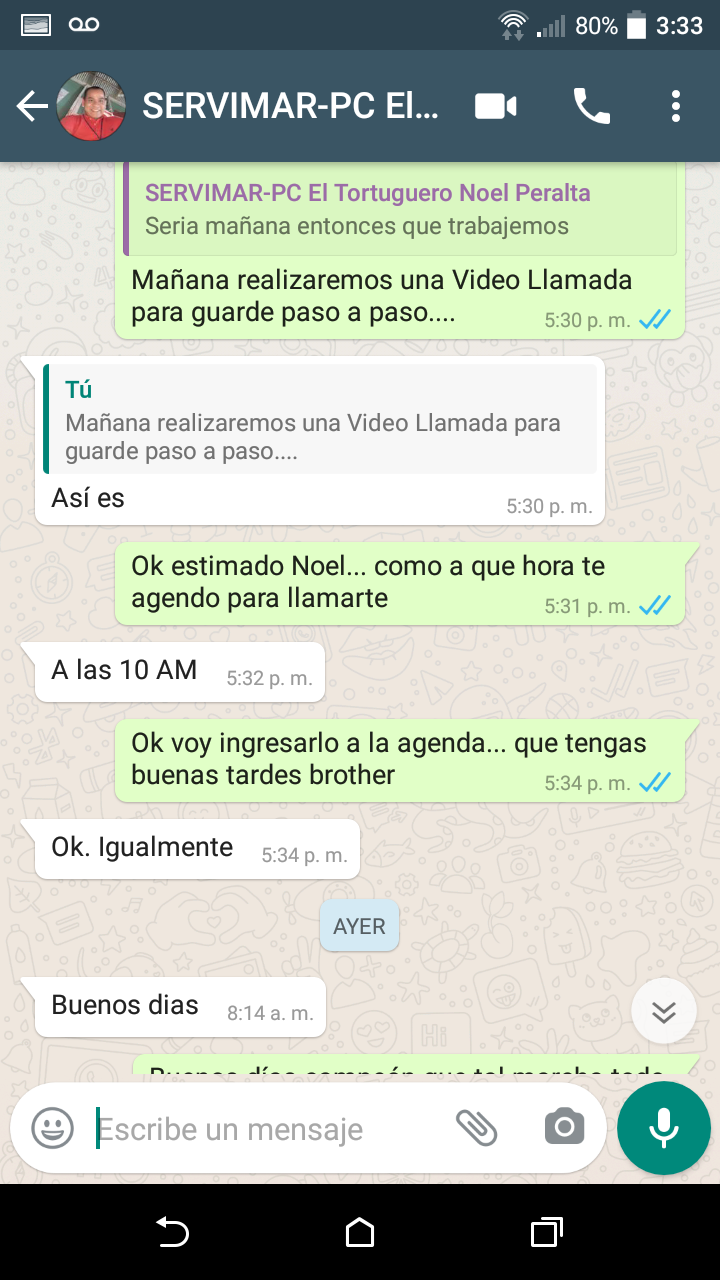This screenshot has height=1280, width=720.
Task: Start a video call with SERVIMAR-PC
Action: click(x=495, y=105)
